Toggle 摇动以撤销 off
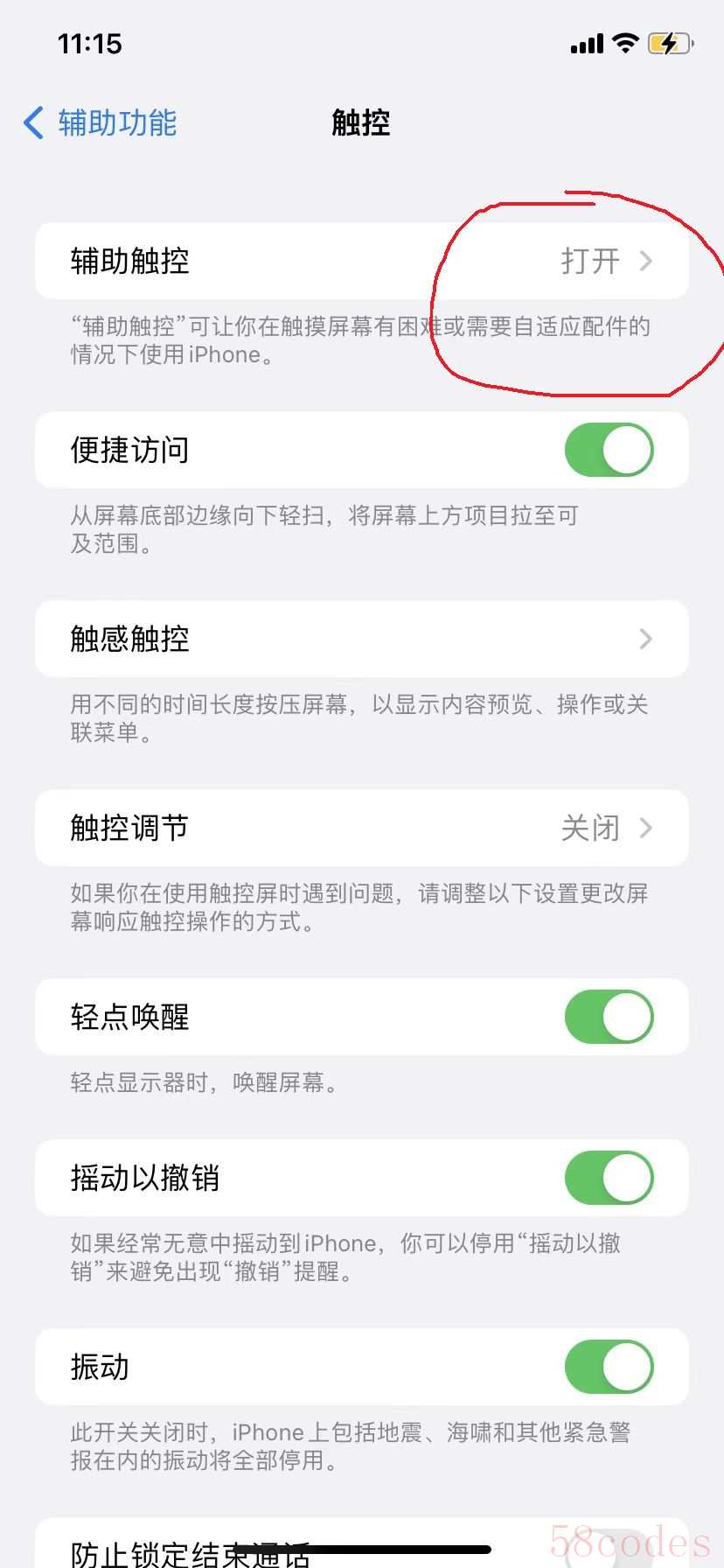This screenshot has width=724, height=1568. pos(609,1178)
